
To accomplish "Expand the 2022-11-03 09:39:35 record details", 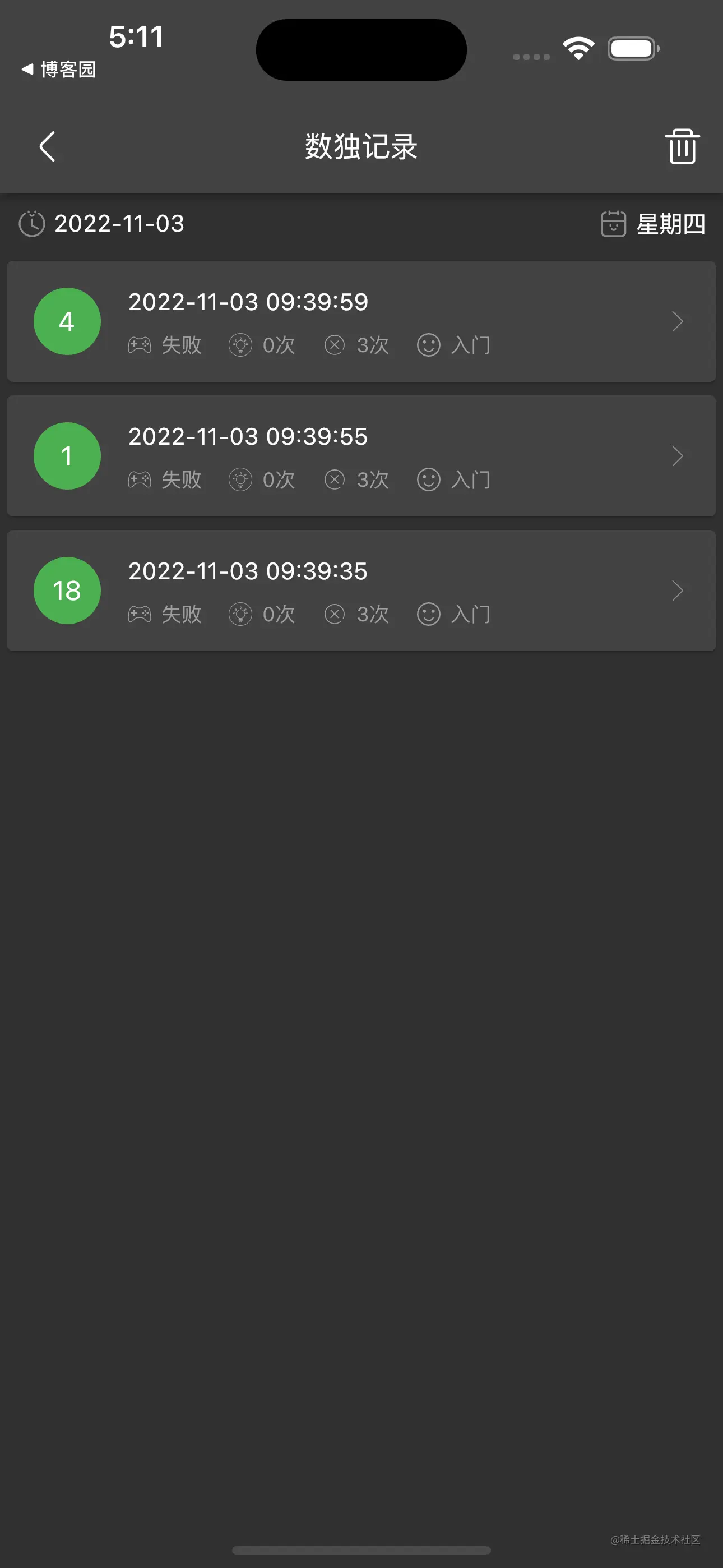I will click(678, 591).
